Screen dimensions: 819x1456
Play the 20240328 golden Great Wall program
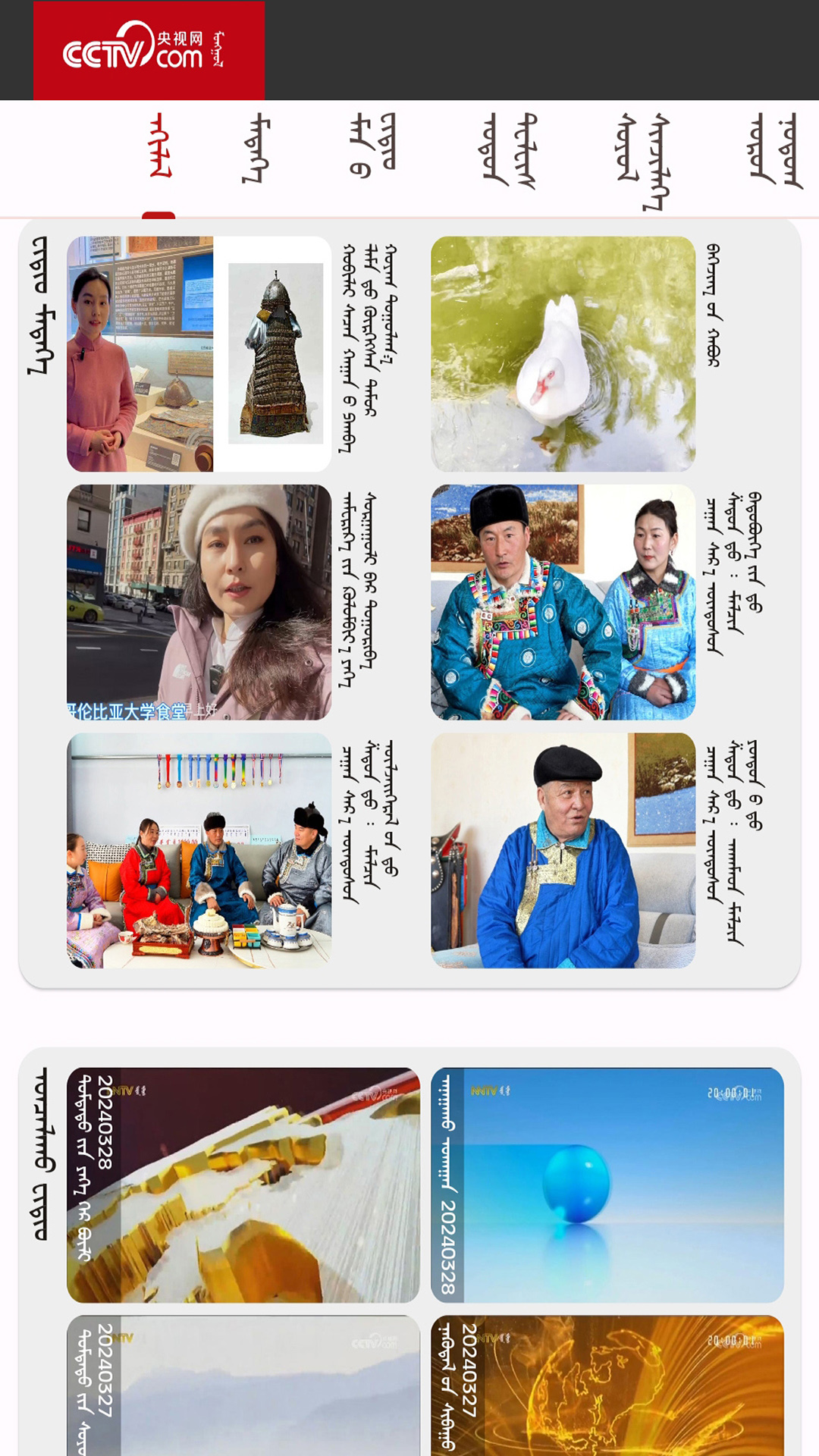(243, 1185)
